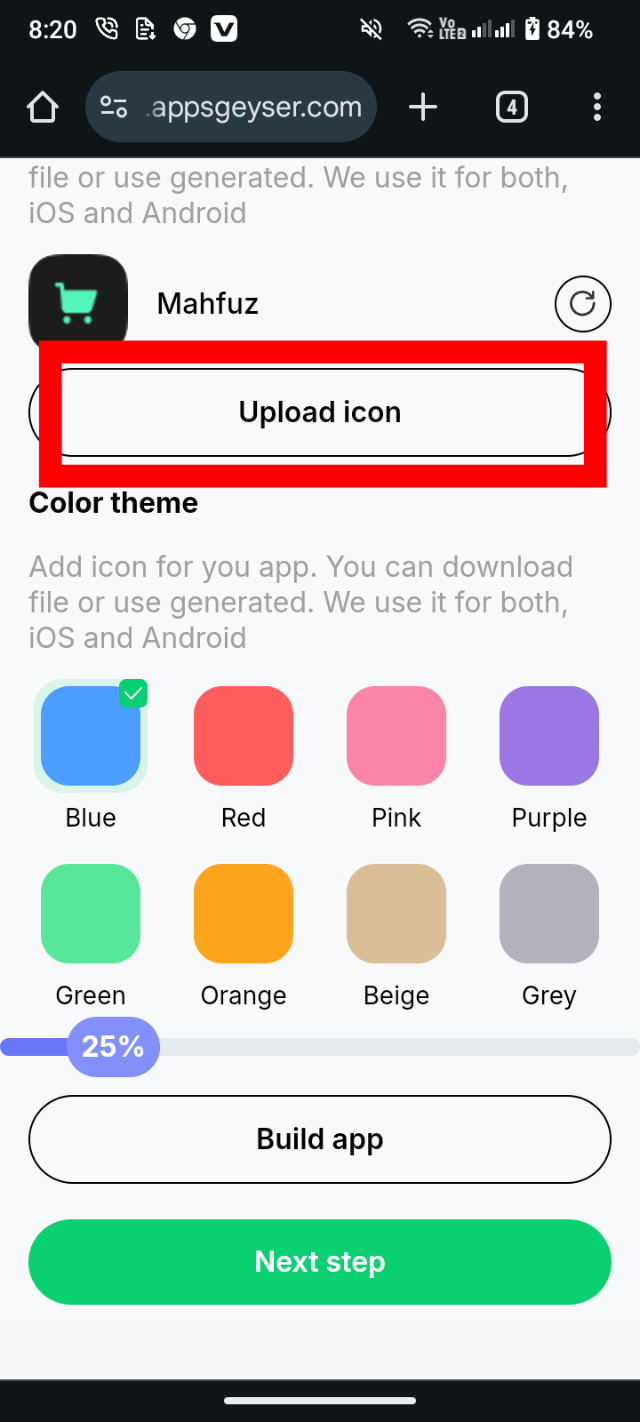640x1422 pixels.
Task: Select the Beige color theme
Action: (x=396, y=914)
